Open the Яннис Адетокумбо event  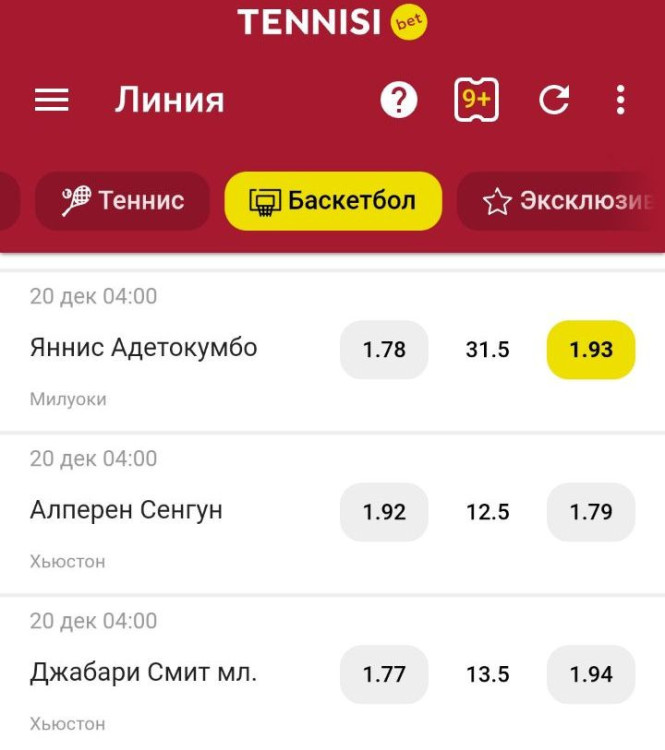[144, 348]
